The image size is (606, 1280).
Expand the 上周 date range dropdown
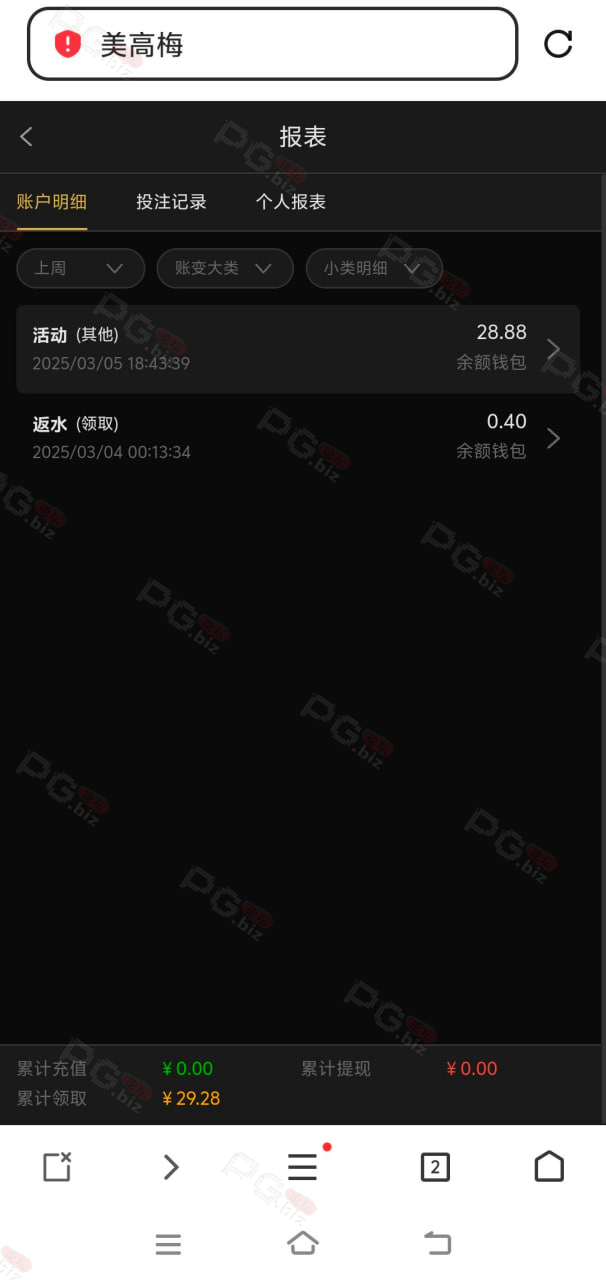pyautogui.click(x=80, y=268)
